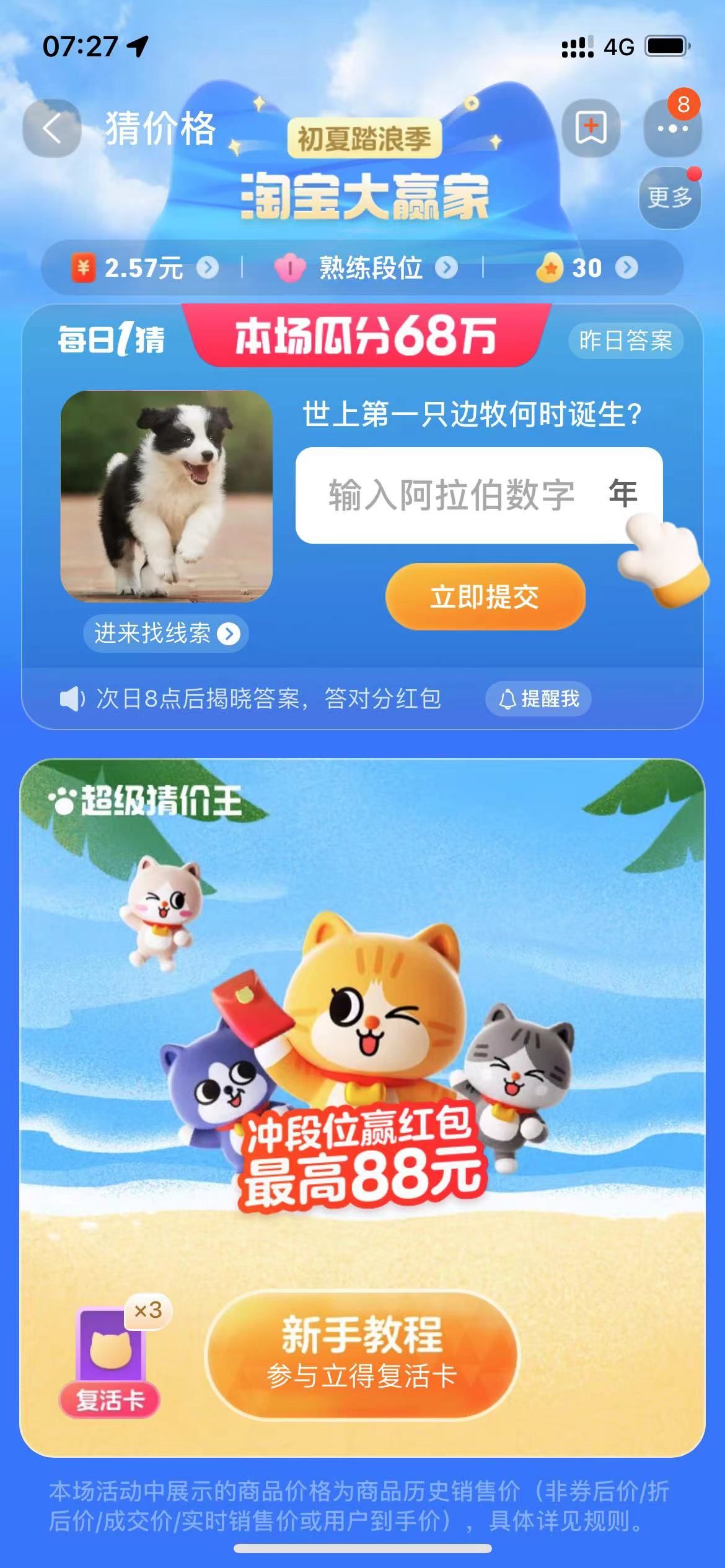
Task: View 昨日答案
Action: (625, 341)
